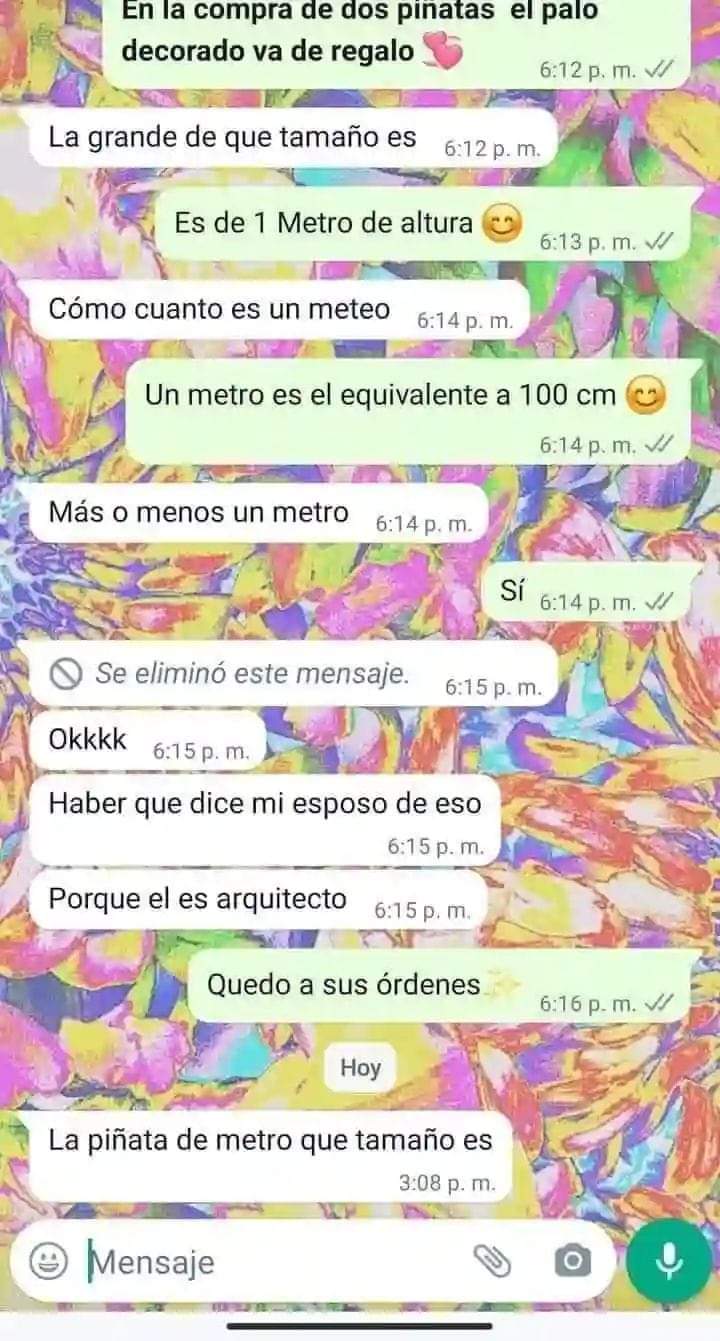This screenshot has width=720, height=1341.
Task: Tap the voice message microphone button
Action: (x=668, y=1261)
